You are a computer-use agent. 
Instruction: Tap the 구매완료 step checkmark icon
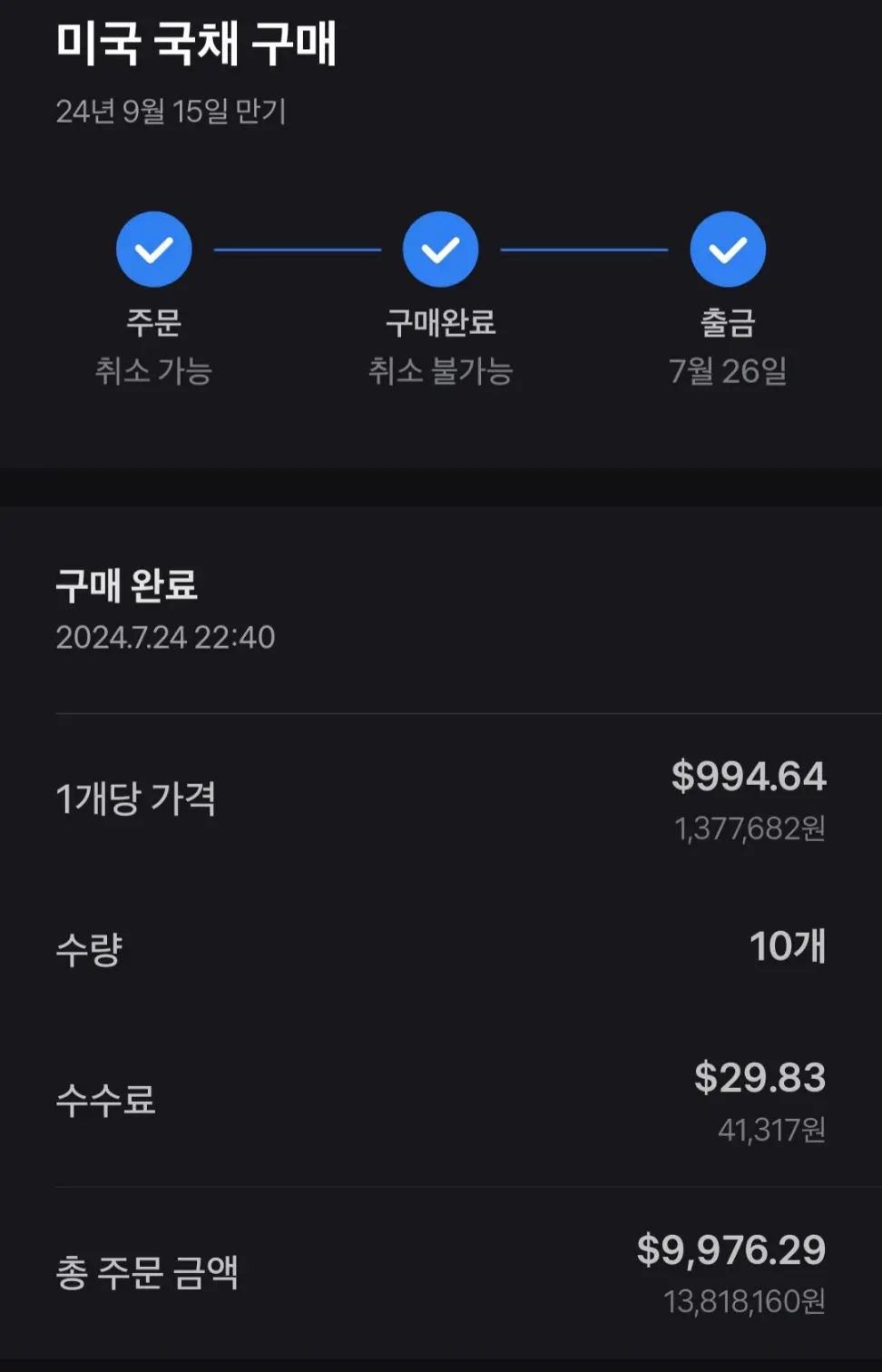tap(441, 248)
